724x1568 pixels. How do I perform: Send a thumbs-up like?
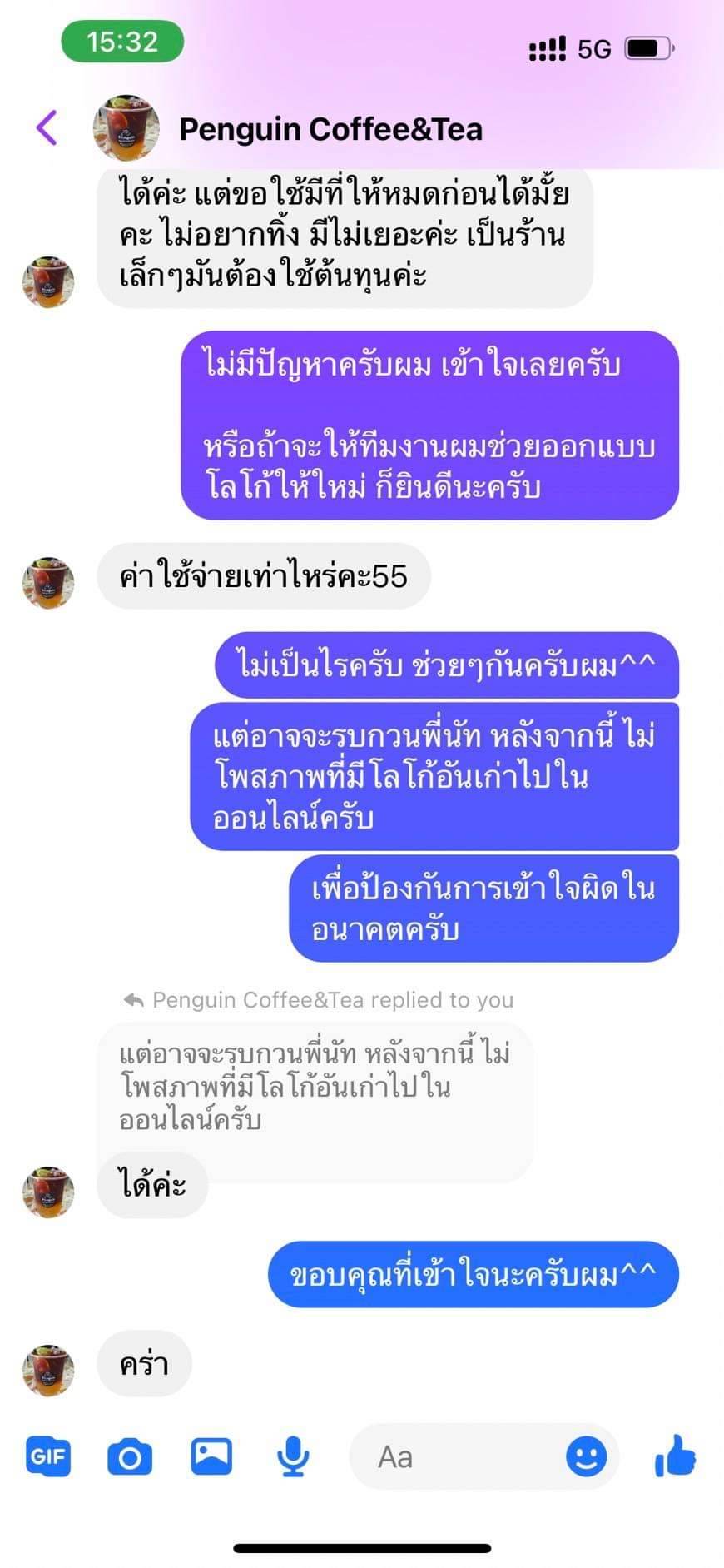pyautogui.click(x=675, y=1456)
